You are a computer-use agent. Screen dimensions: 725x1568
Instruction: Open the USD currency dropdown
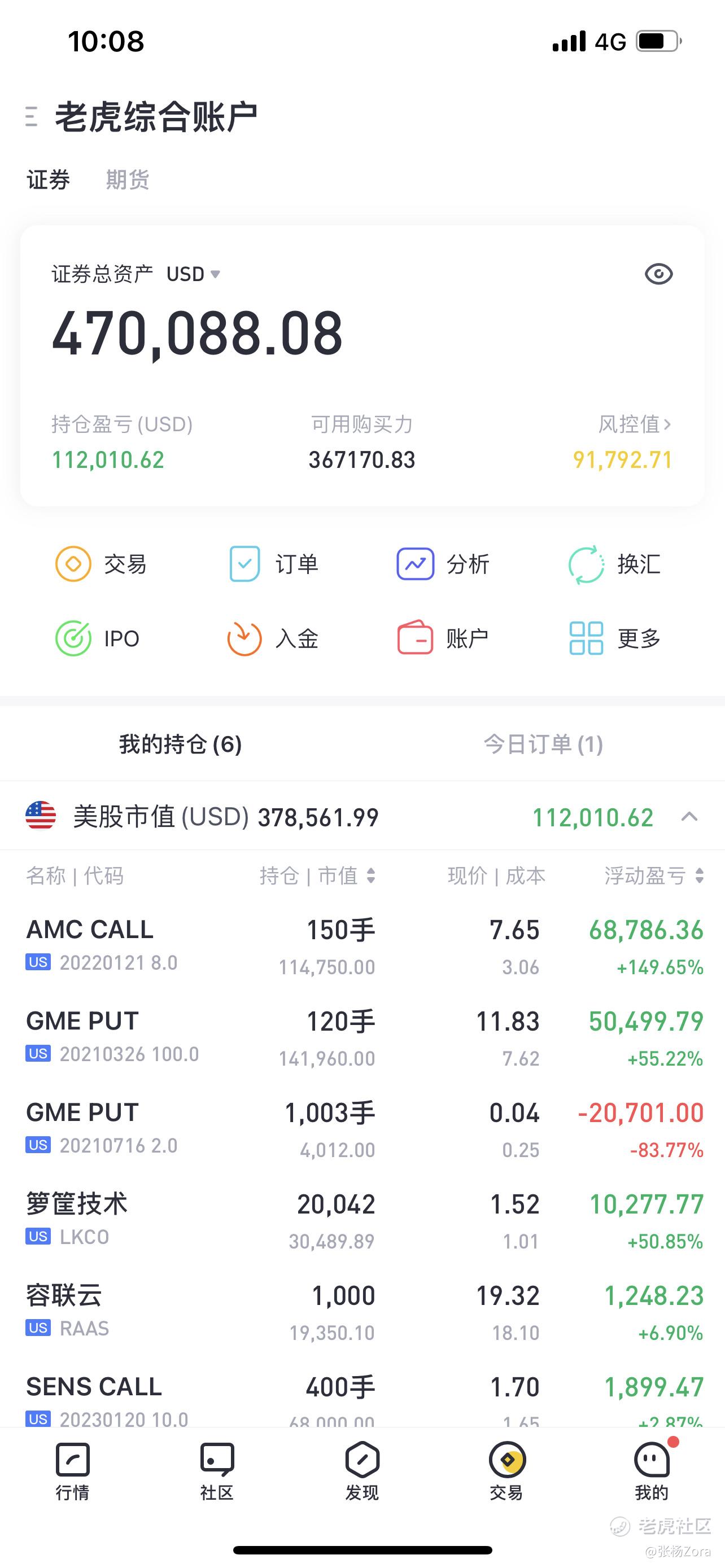coord(194,274)
